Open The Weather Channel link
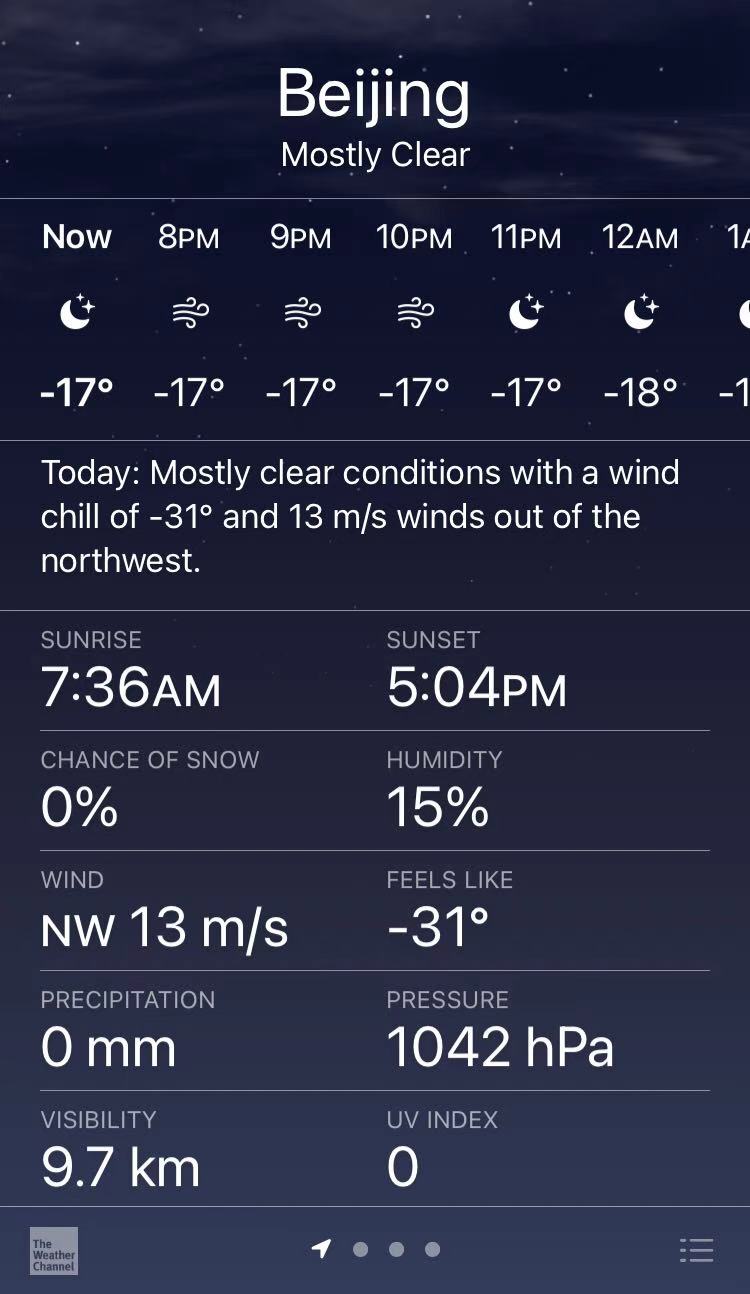 [54, 1251]
